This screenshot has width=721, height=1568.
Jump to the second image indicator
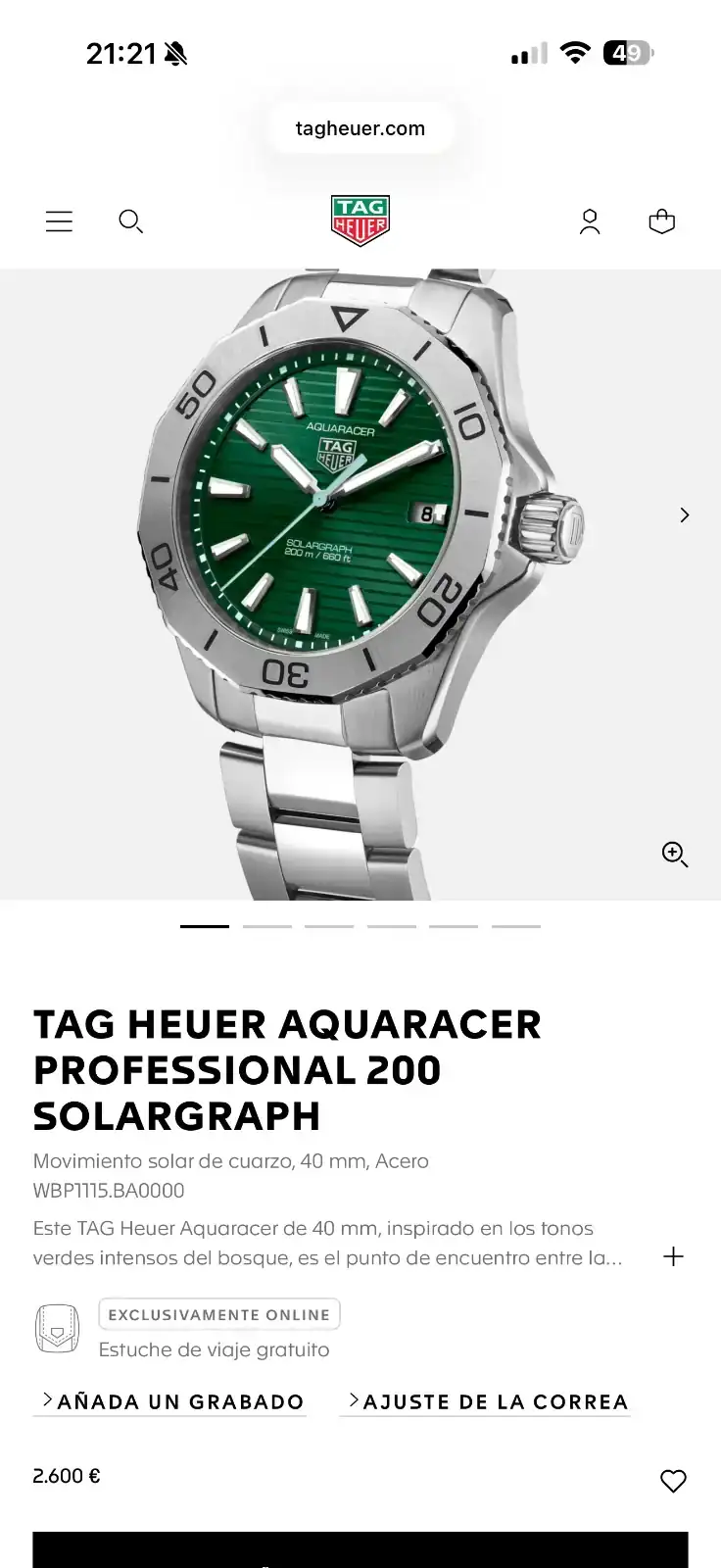tap(267, 926)
